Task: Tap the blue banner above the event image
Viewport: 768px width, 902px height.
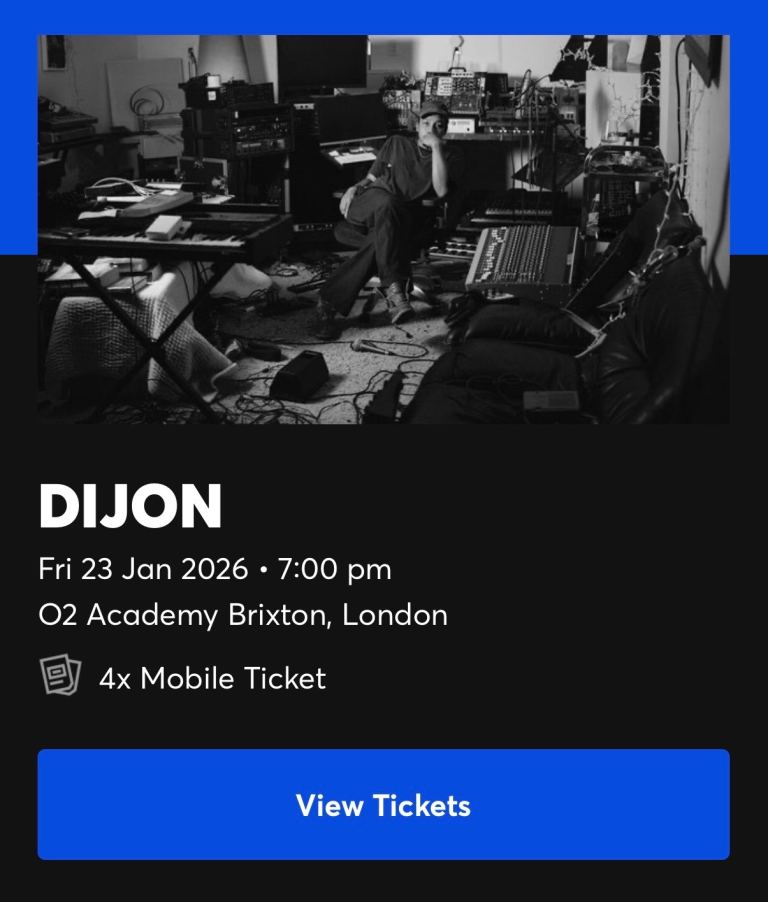Action: (384, 15)
